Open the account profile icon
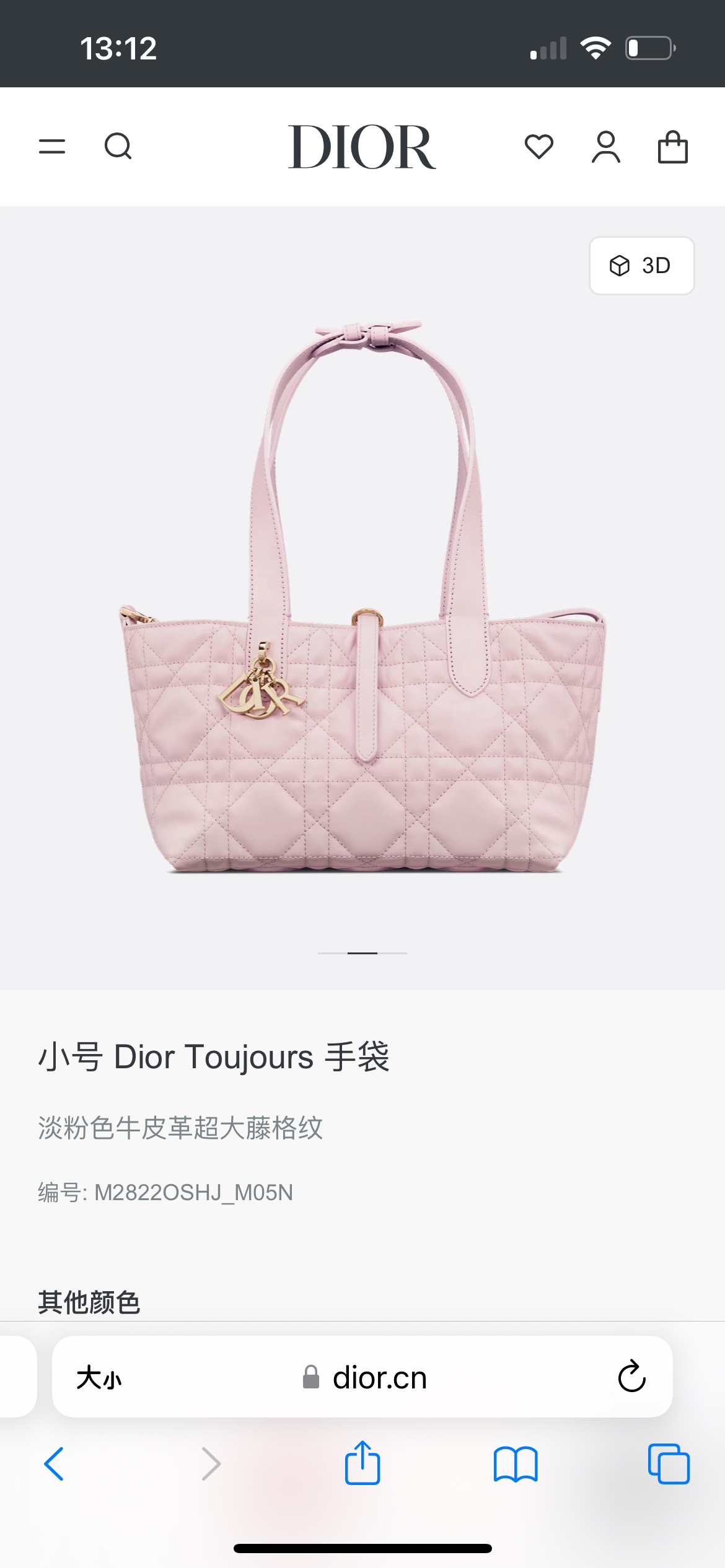 (x=605, y=147)
